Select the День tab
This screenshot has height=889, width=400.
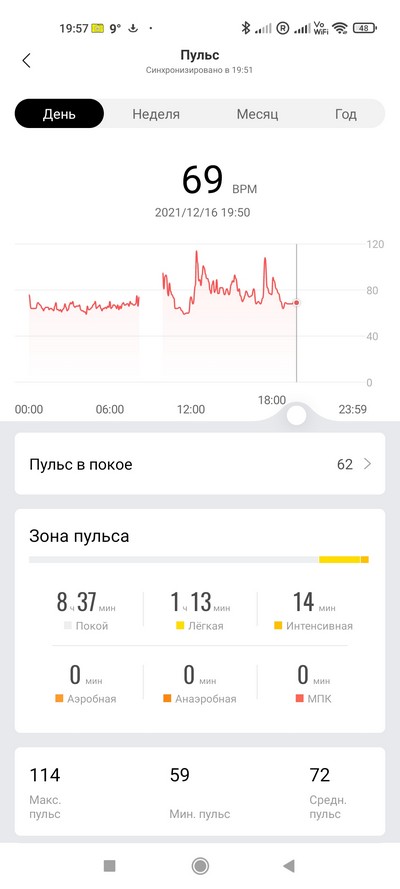tap(59, 113)
